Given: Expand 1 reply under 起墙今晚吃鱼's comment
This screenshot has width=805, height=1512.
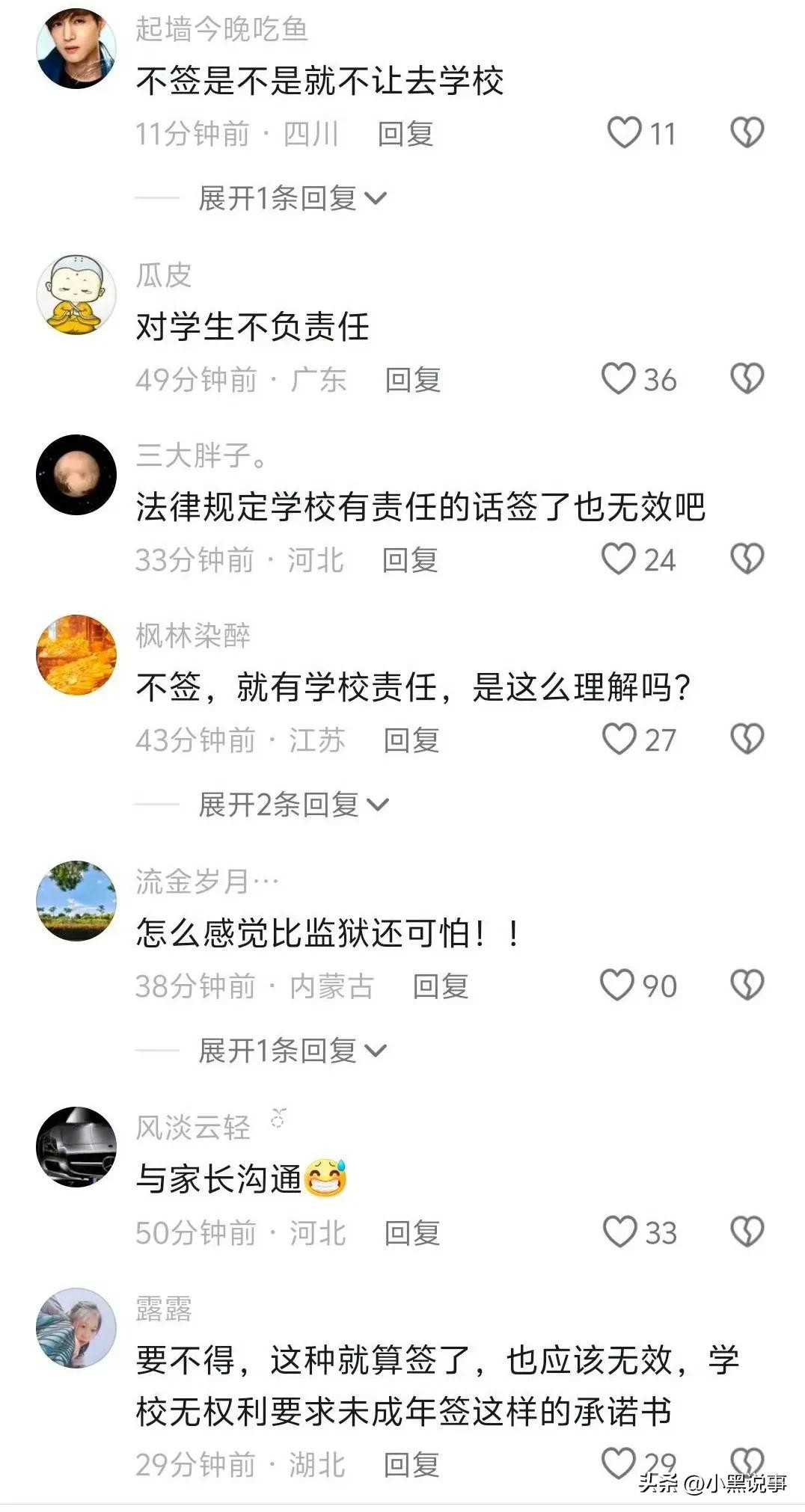Looking at the screenshot, I should 292,198.
